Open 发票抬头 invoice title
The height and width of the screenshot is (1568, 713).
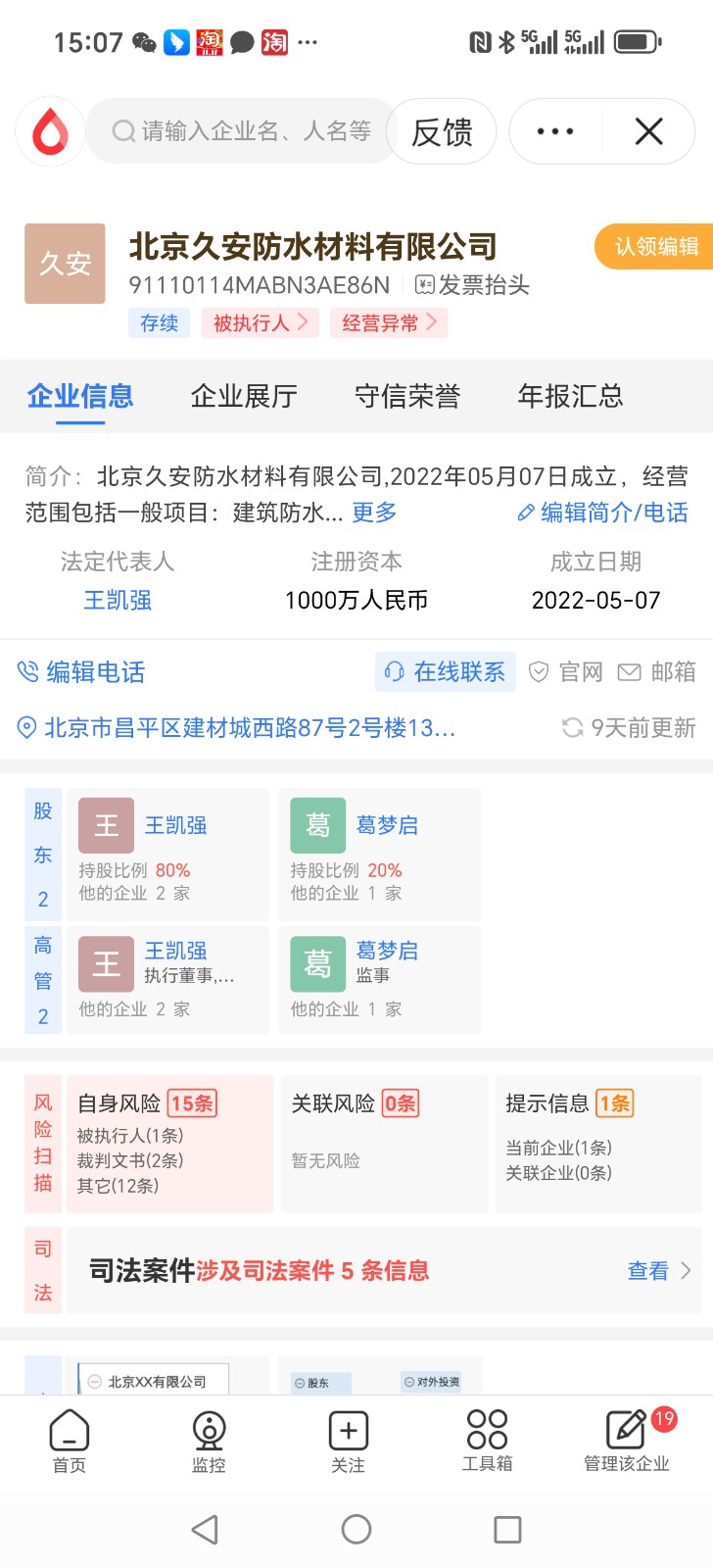coord(473,285)
